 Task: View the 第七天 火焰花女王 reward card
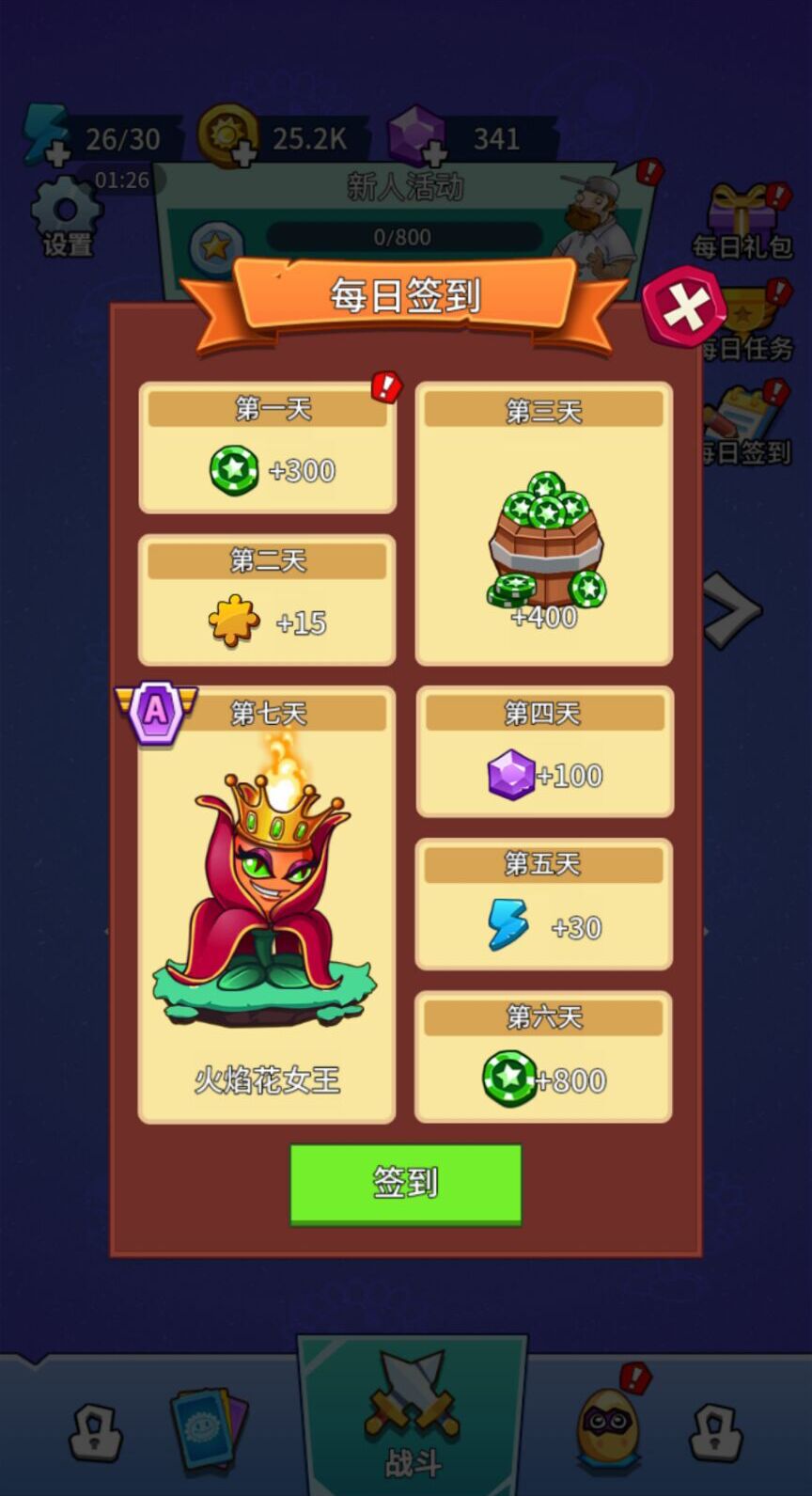click(x=268, y=904)
